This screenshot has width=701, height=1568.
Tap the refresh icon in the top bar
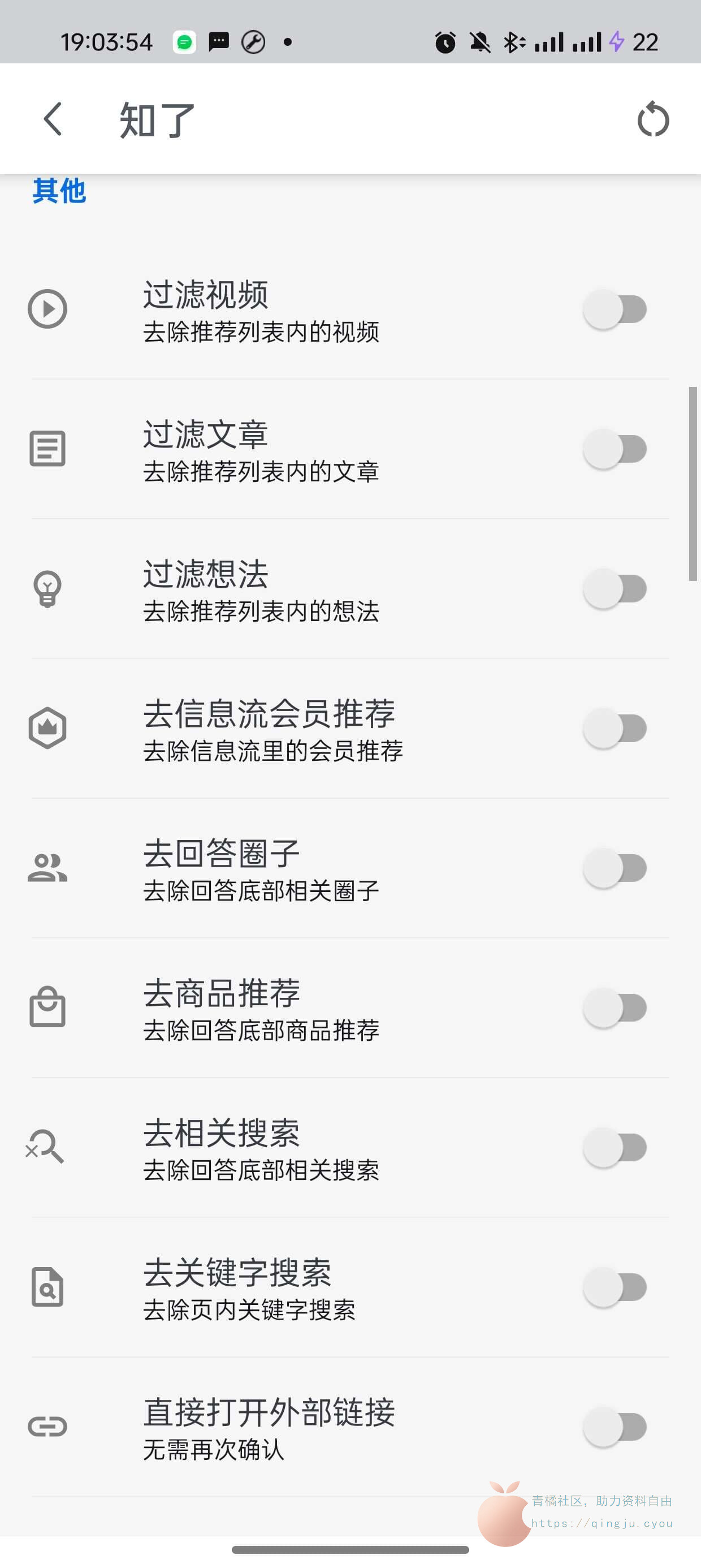pyautogui.click(x=653, y=119)
